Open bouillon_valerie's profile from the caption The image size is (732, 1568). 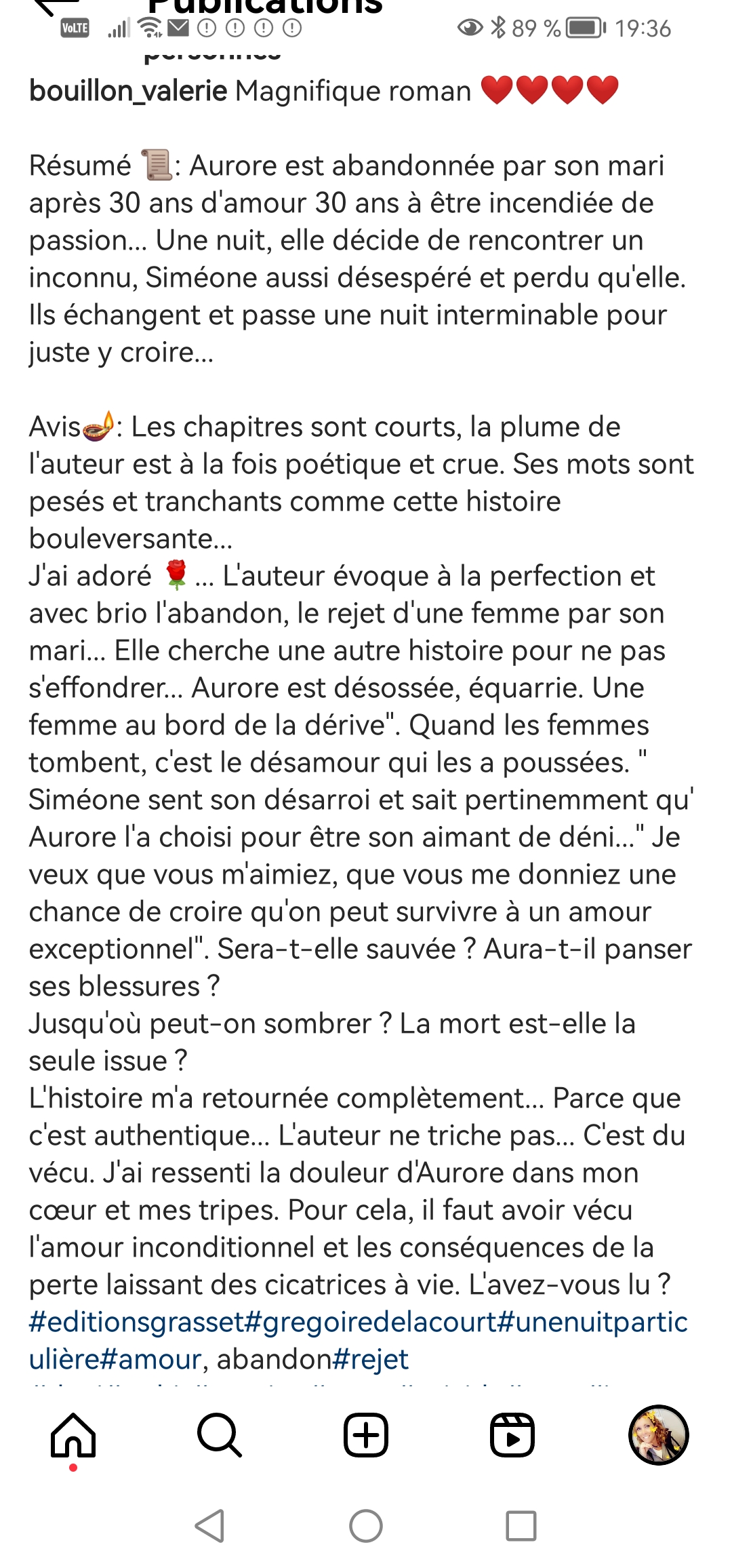click(x=128, y=91)
